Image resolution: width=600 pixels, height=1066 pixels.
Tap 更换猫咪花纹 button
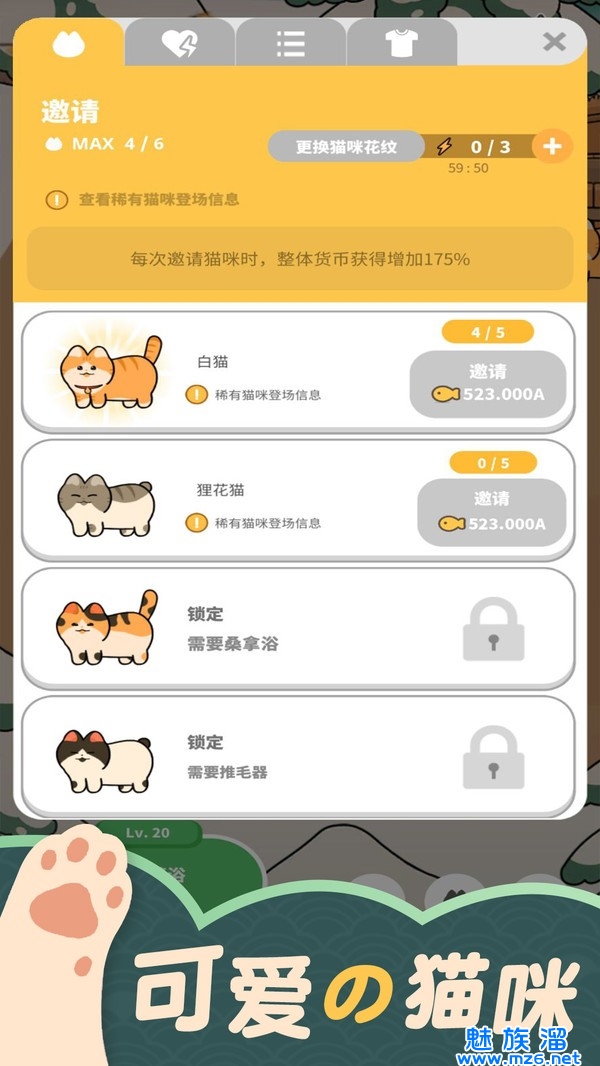(346, 147)
